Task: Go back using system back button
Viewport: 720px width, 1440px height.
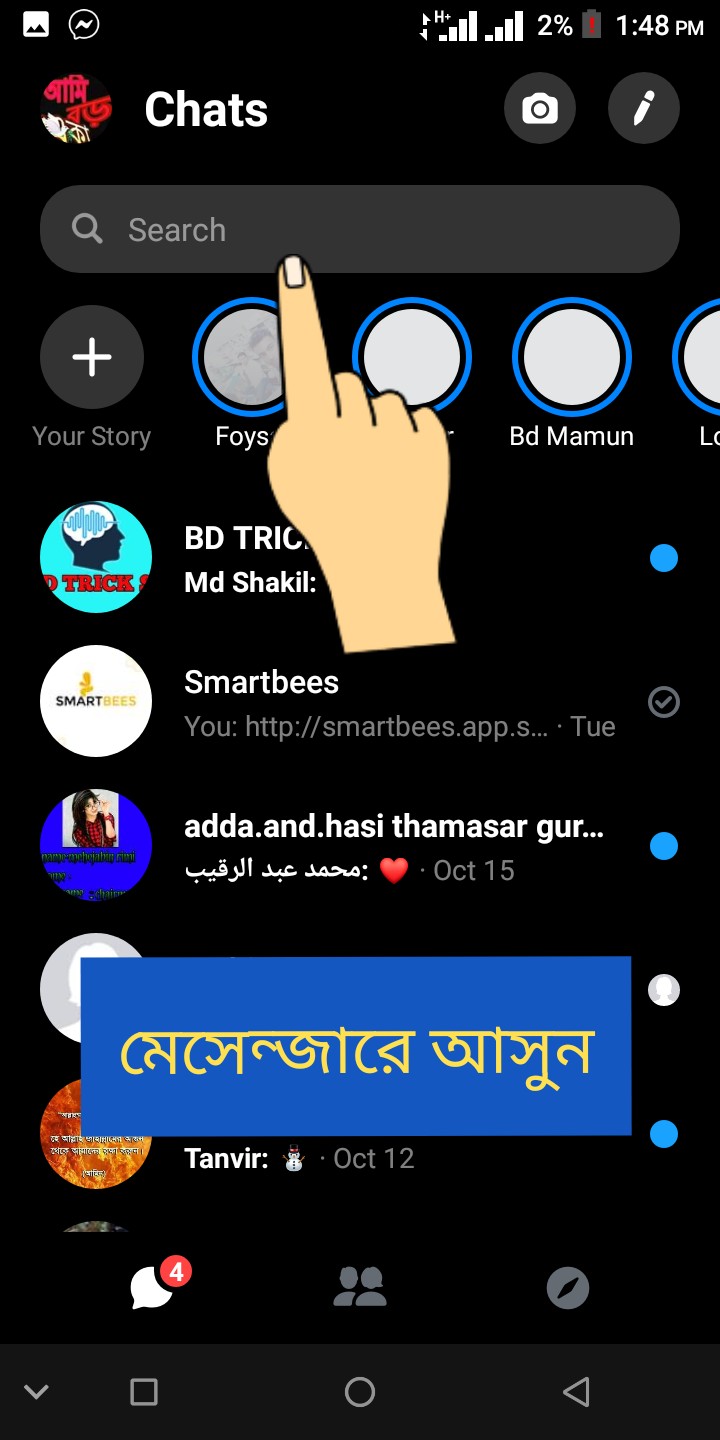Action: 575,1391
